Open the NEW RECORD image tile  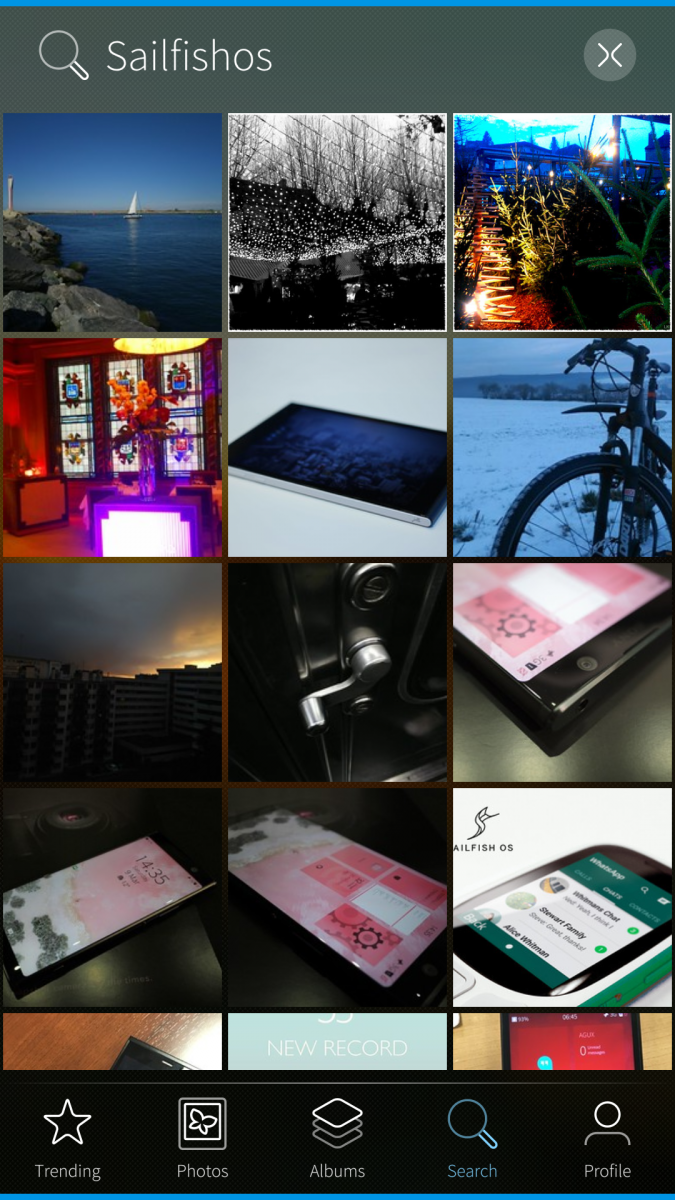point(337,1041)
